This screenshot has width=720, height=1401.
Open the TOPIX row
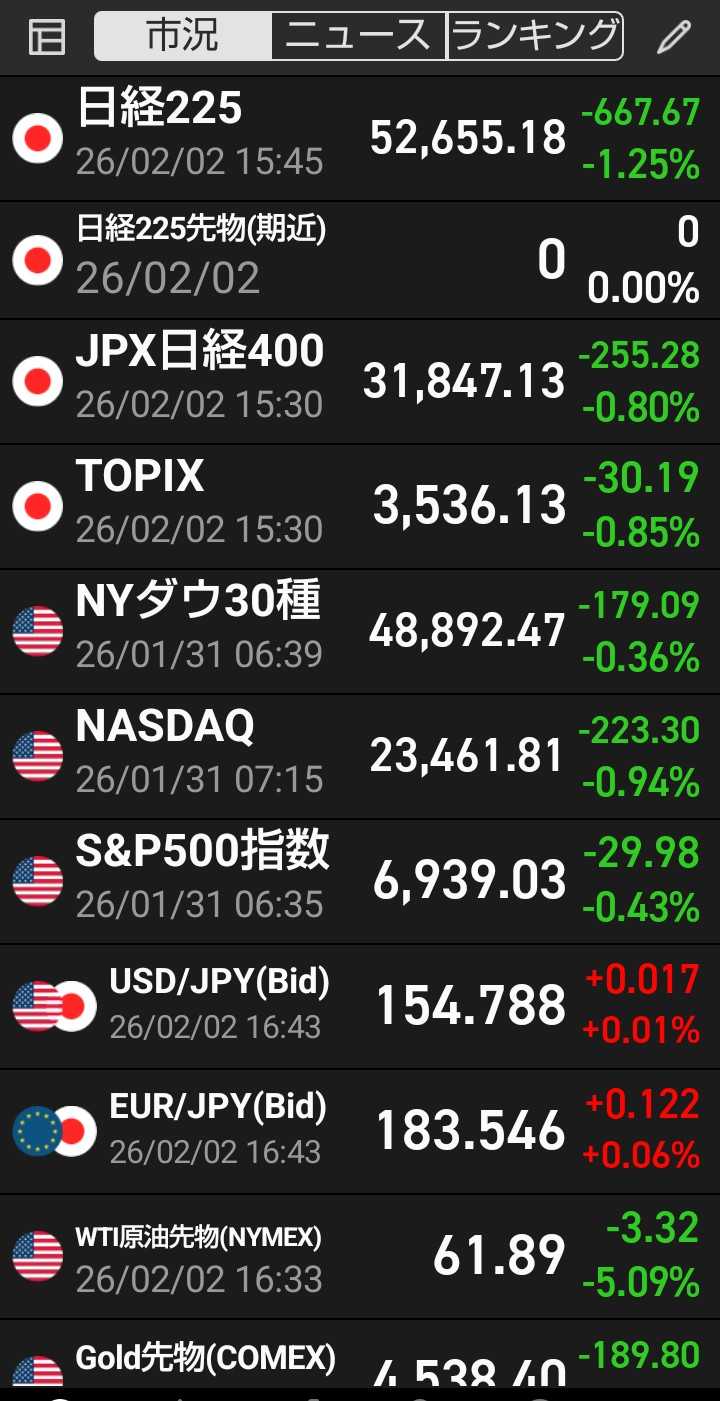tap(360, 506)
